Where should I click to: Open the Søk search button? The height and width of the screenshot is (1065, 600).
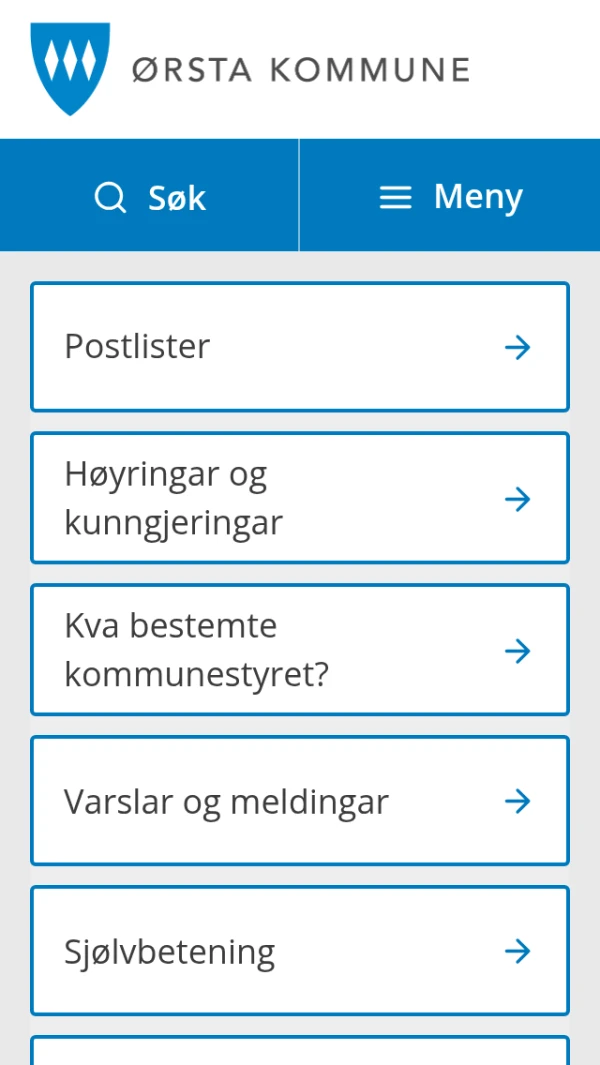coord(149,196)
